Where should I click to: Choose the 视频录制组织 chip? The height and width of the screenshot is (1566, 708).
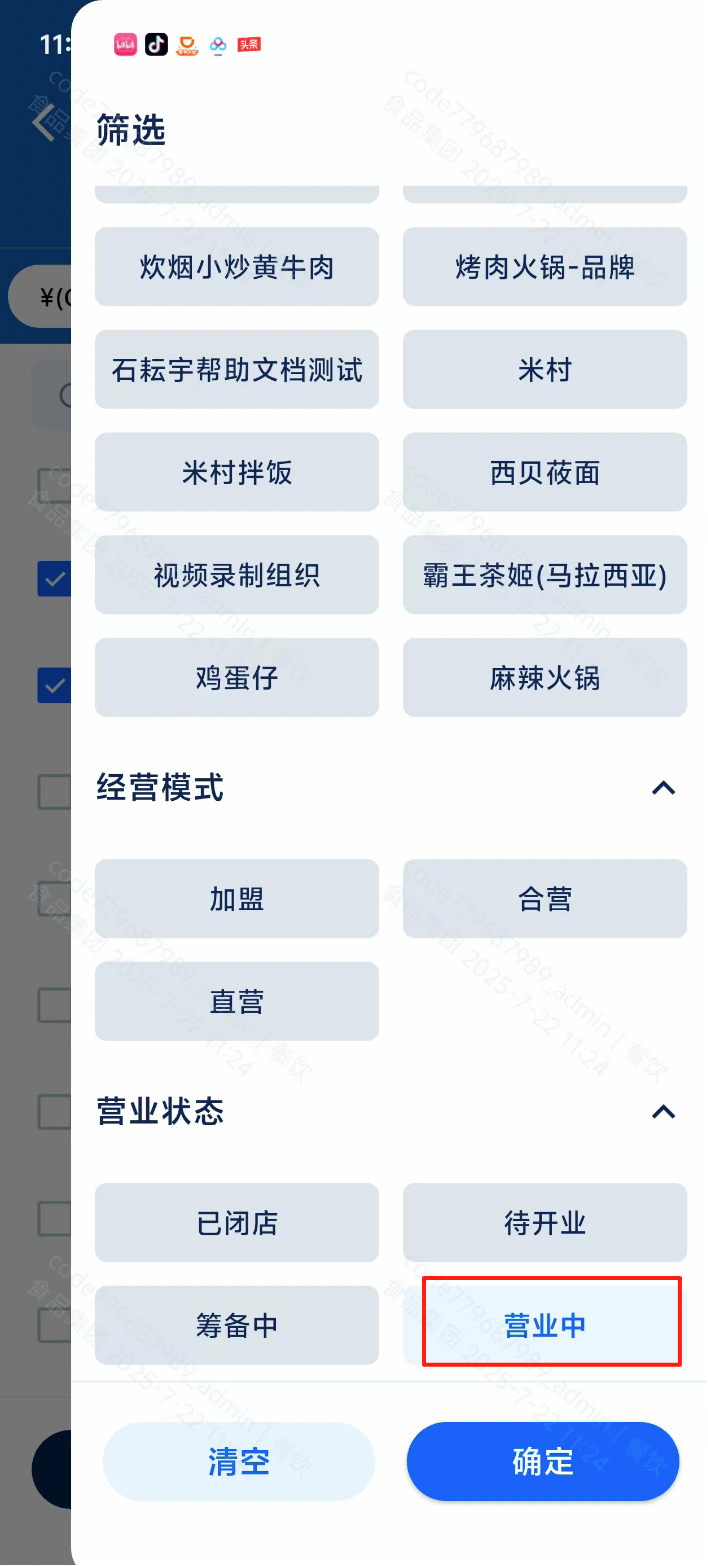coord(237,575)
